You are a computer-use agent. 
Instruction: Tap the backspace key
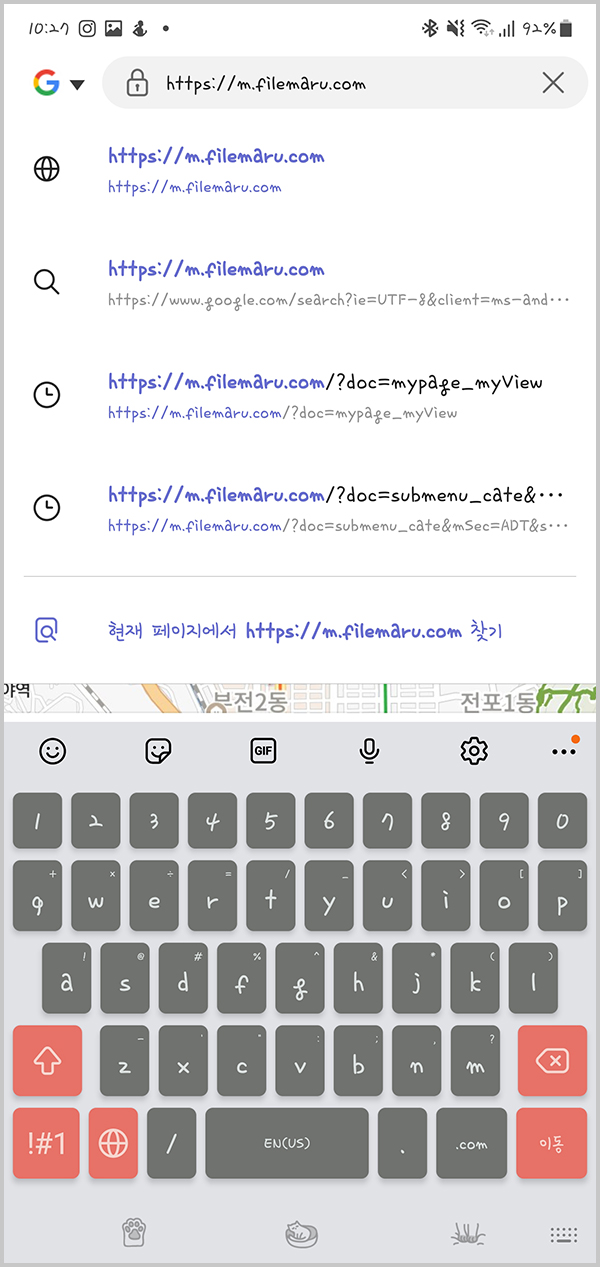pyautogui.click(x=551, y=1061)
